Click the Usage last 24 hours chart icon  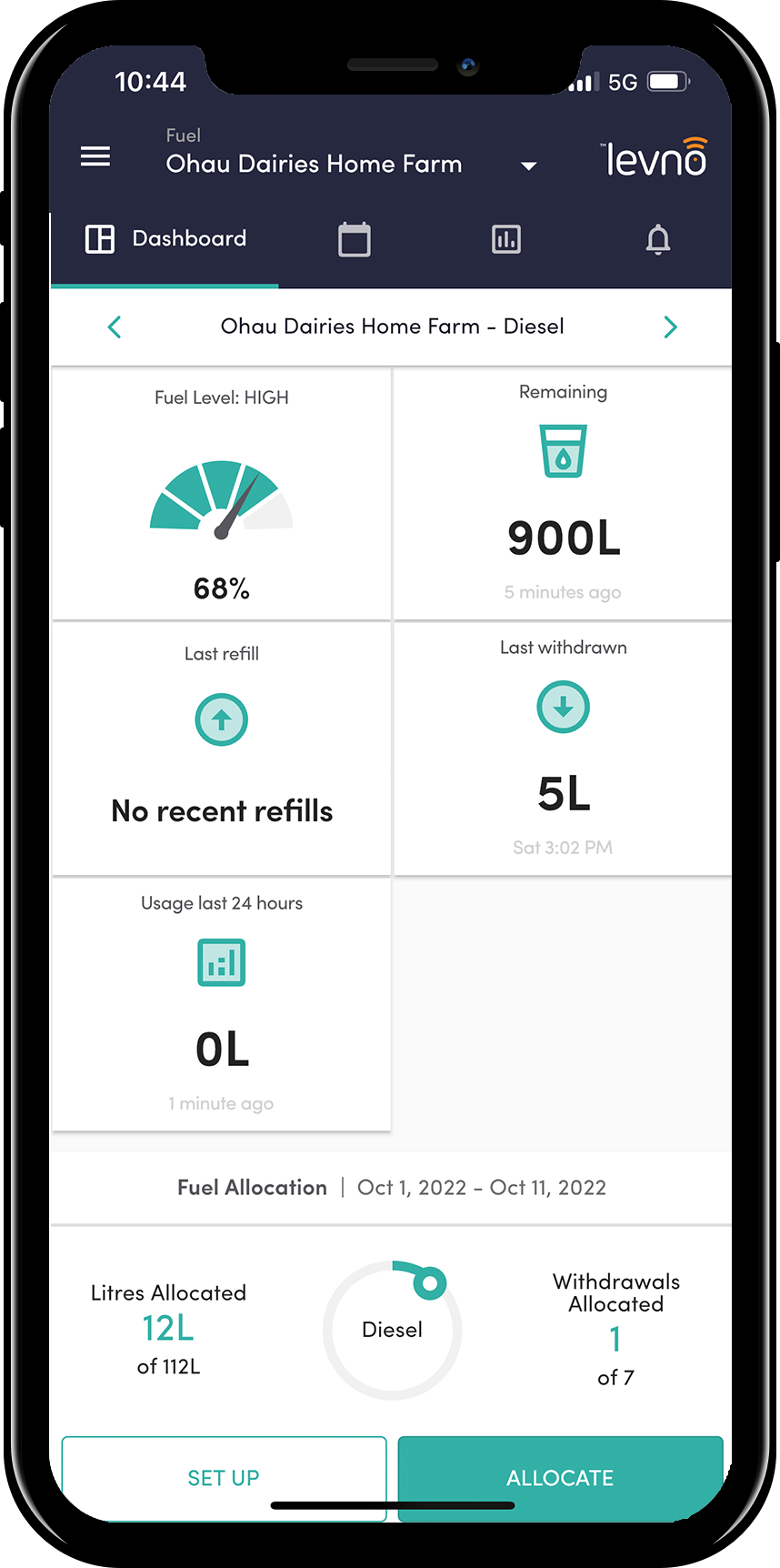click(x=221, y=962)
